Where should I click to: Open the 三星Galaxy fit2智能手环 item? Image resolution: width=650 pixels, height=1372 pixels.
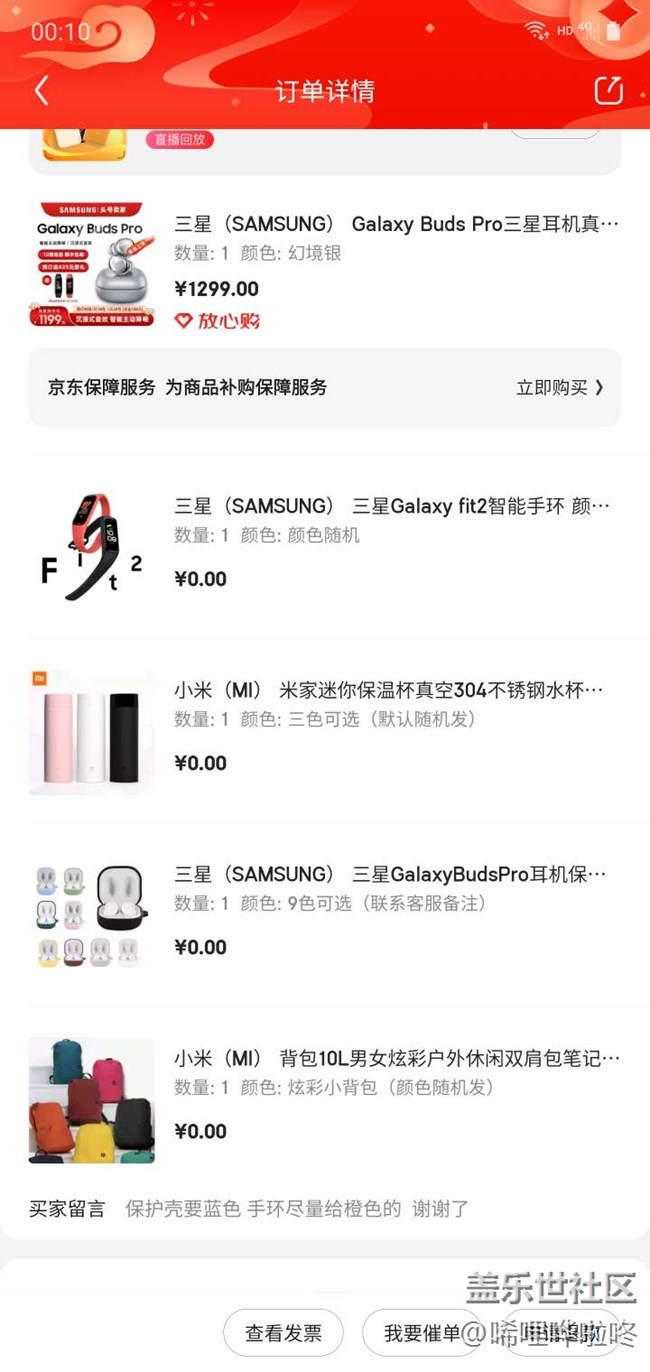coord(392,507)
